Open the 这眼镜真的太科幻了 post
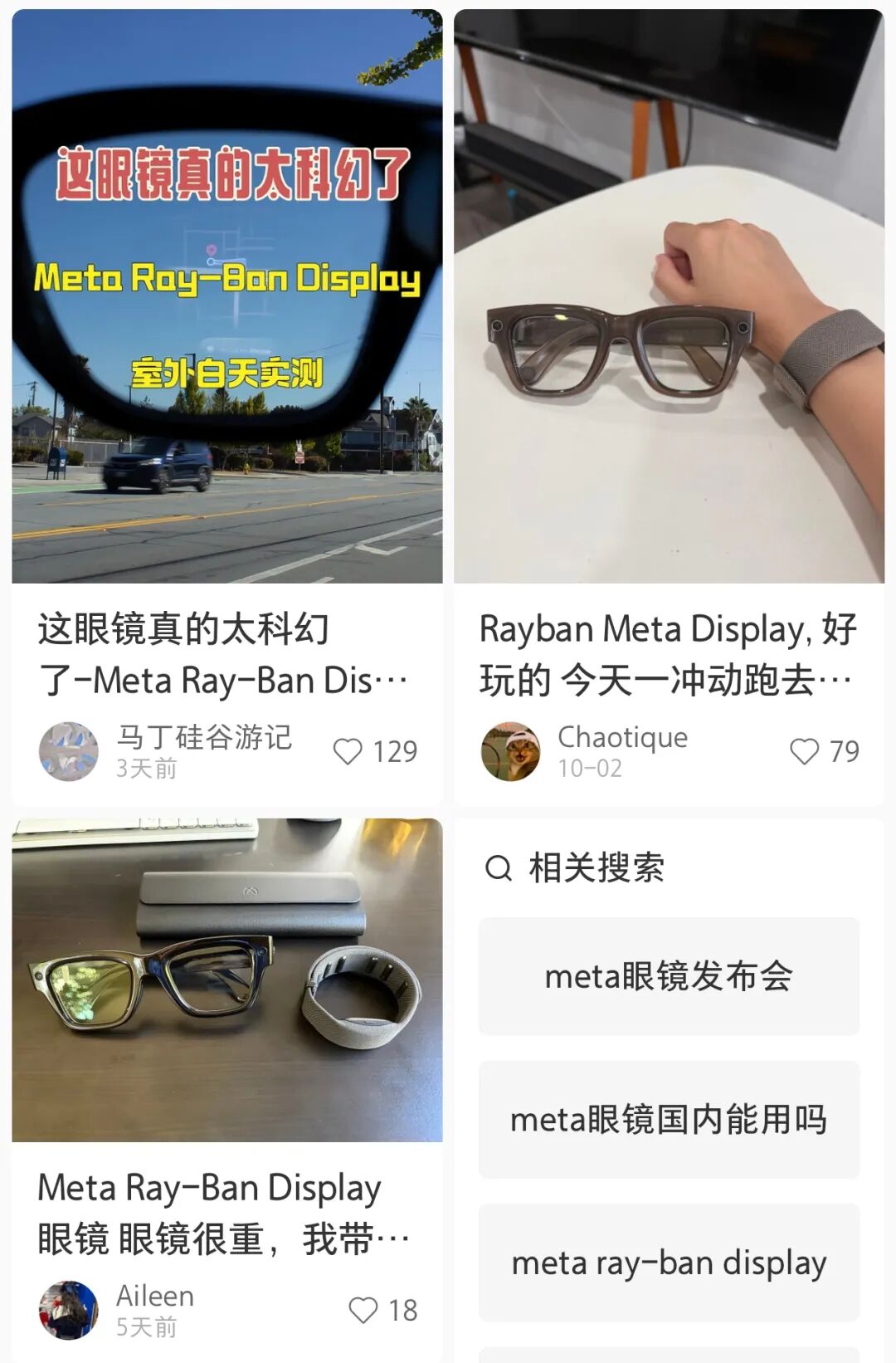Screen dimensions: 896x1363 click(x=226, y=296)
